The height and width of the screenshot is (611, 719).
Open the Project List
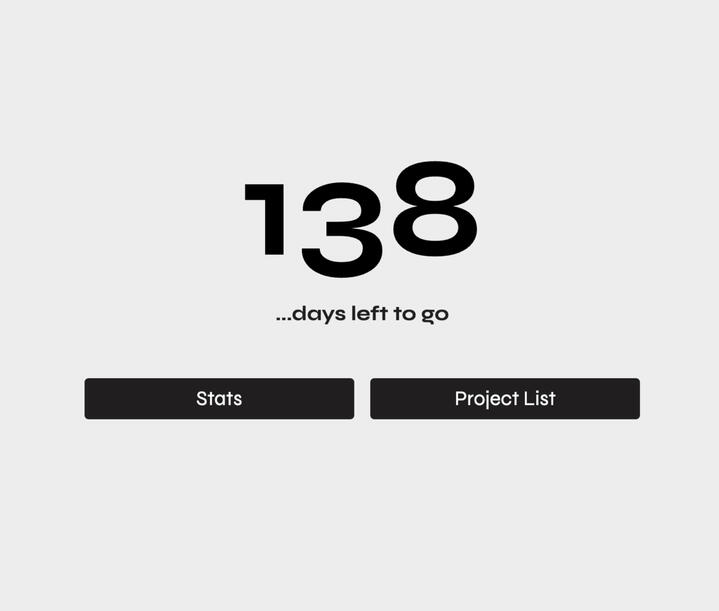504,398
